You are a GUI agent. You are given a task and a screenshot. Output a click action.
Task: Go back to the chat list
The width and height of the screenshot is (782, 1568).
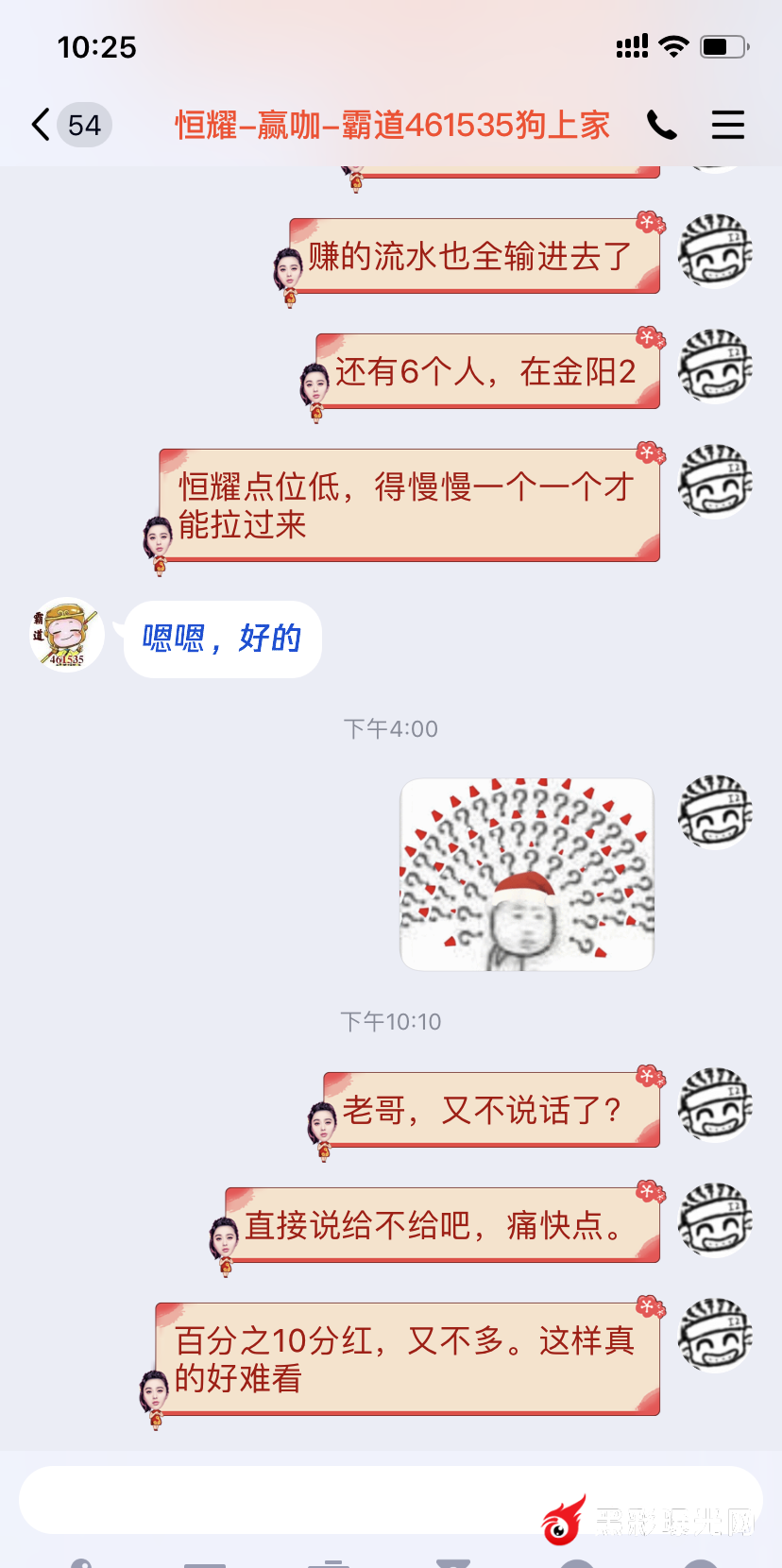click(x=42, y=125)
